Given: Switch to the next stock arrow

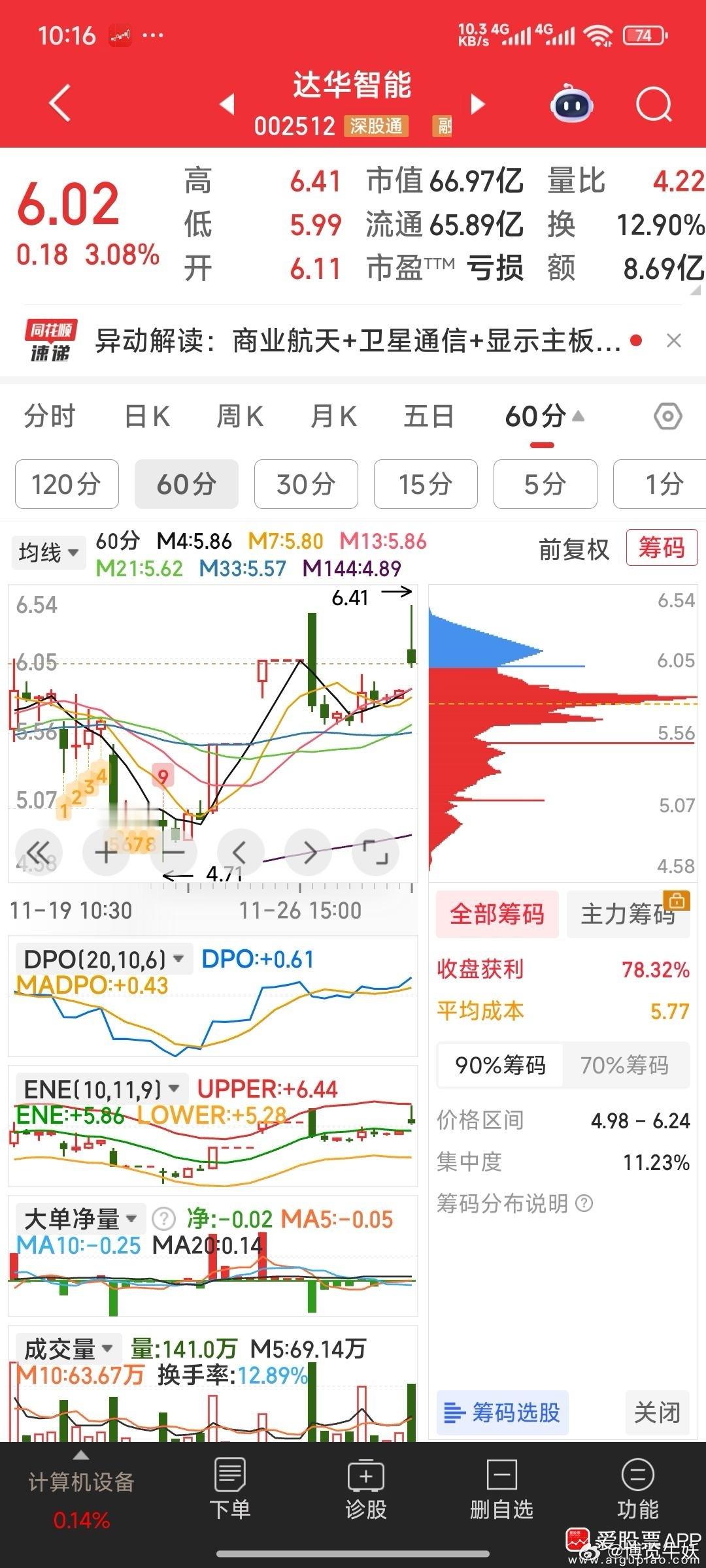Looking at the screenshot, I should (479, 104).
